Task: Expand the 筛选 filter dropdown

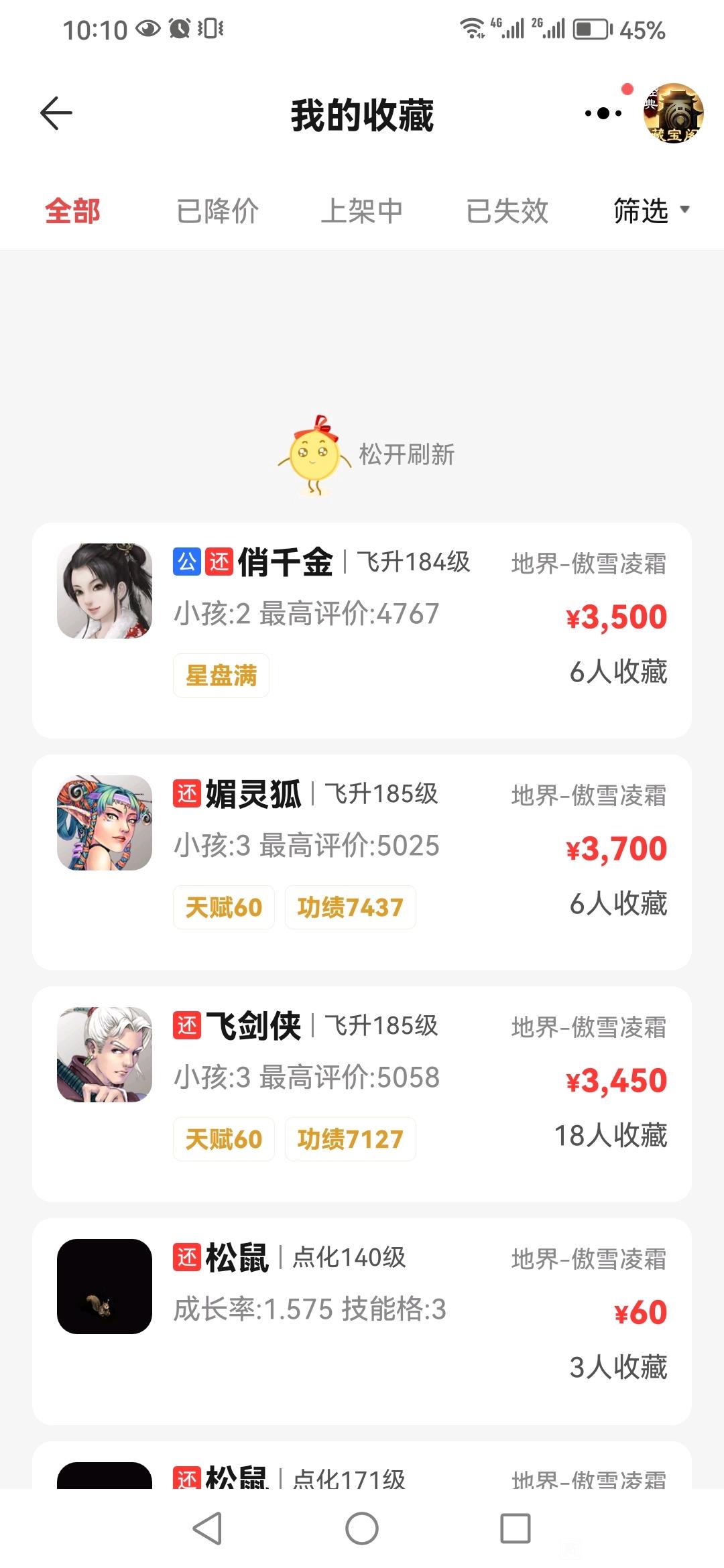Action: point(652,211)
